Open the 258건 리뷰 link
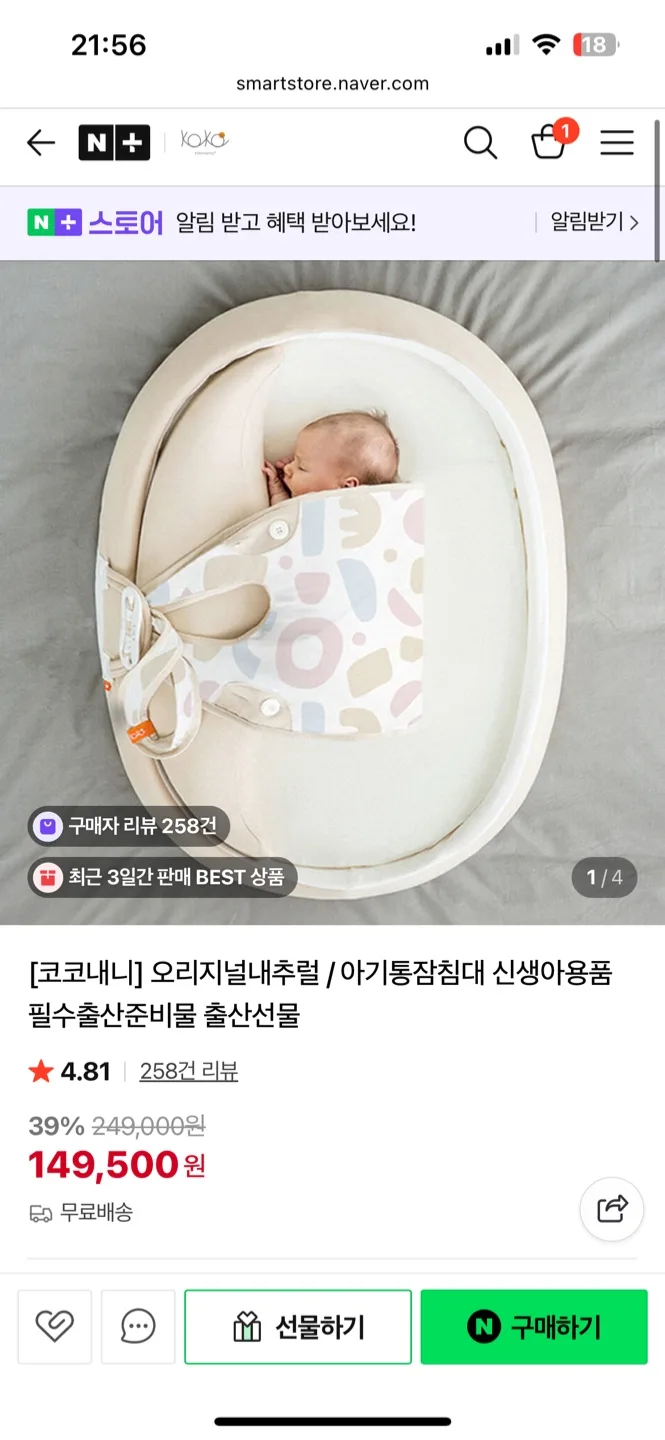 (x=189, y=1072)
